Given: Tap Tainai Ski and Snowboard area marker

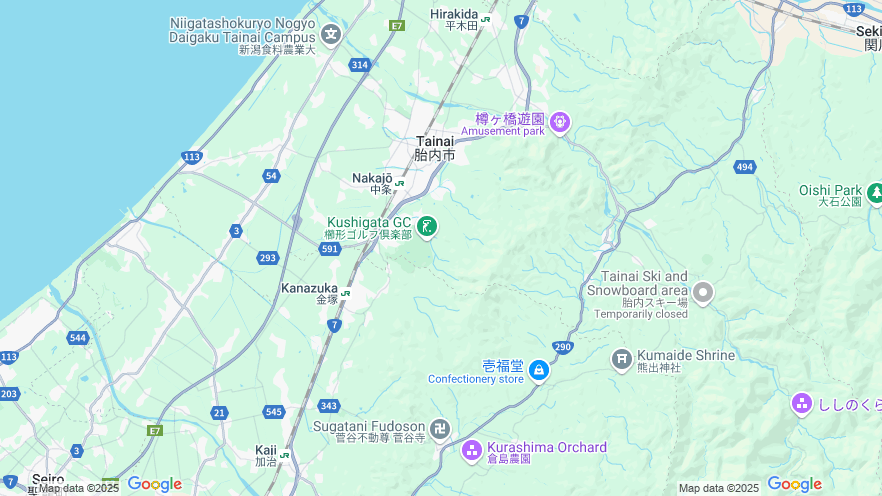Looking at the screenshot, I should [x=703, y=292].
